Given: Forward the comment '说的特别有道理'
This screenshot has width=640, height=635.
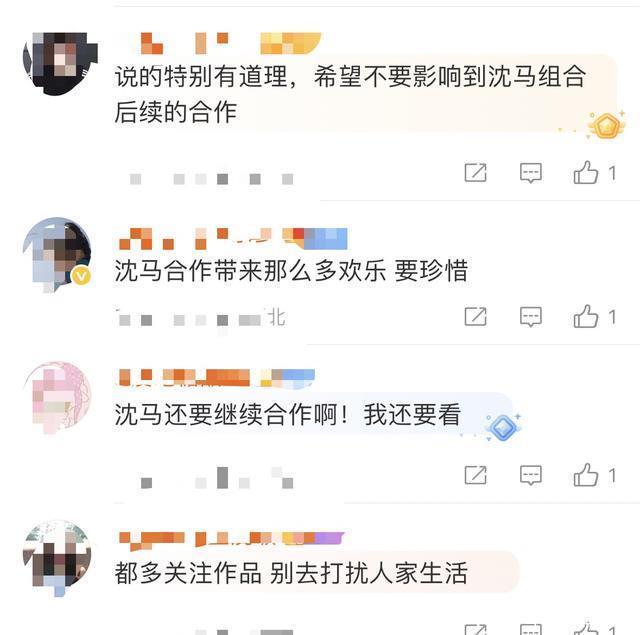Looking at the screenshot, I should click(x=476, y=173).
